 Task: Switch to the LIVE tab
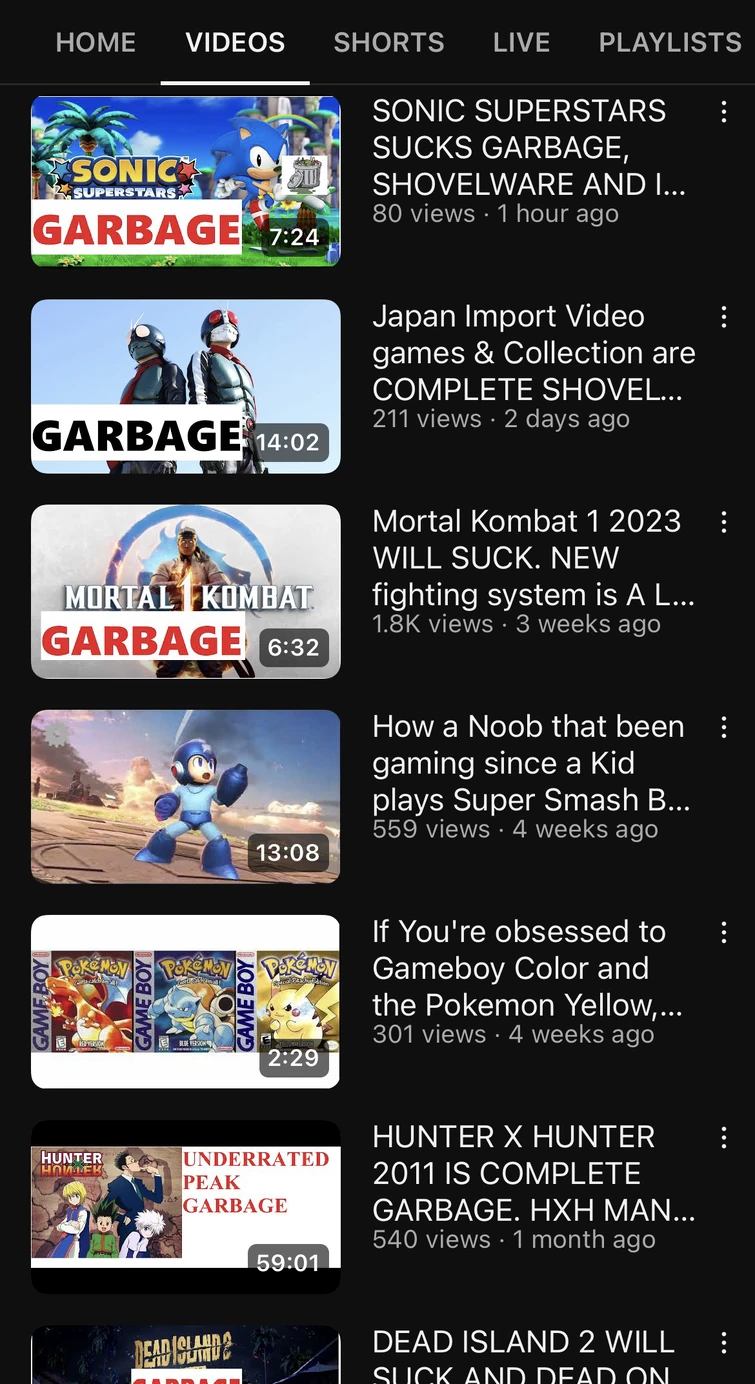pos(521,42)
